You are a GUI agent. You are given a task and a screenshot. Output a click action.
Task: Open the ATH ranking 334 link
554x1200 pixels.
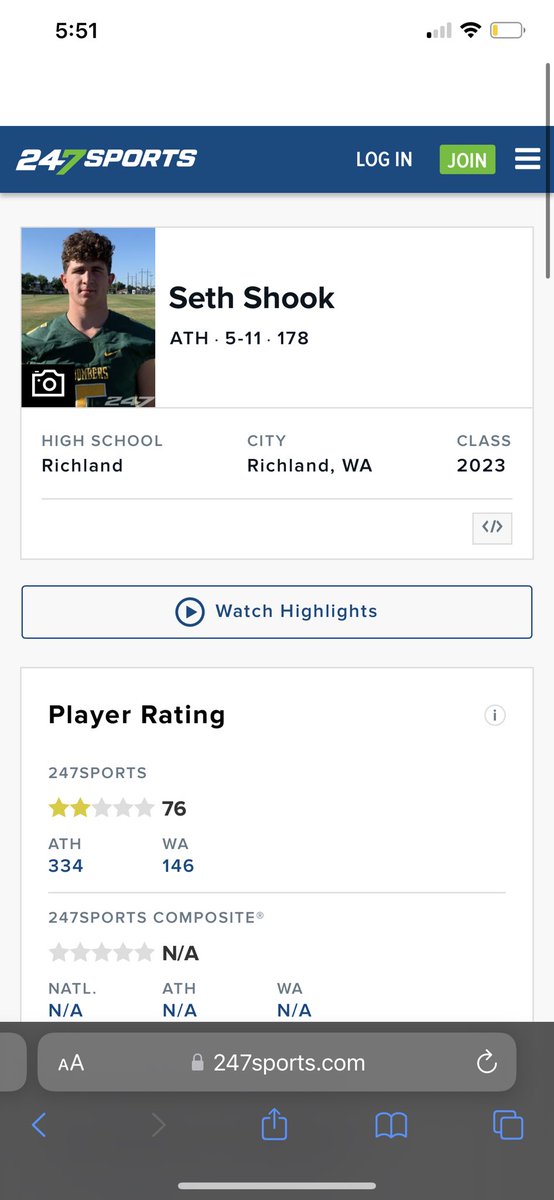point(66,866)
